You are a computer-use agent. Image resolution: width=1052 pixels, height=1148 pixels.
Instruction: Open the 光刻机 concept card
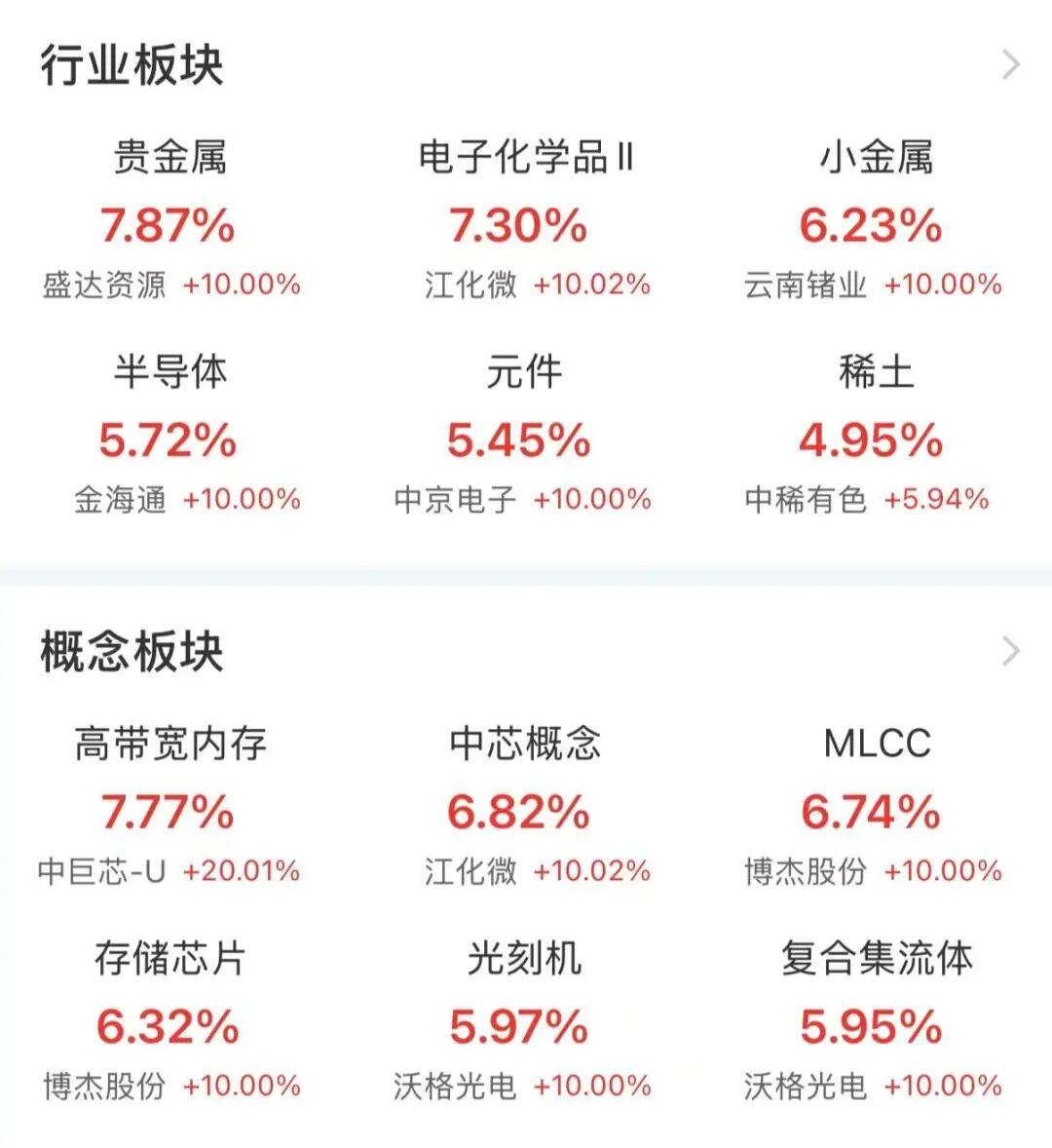[524, 1020]
